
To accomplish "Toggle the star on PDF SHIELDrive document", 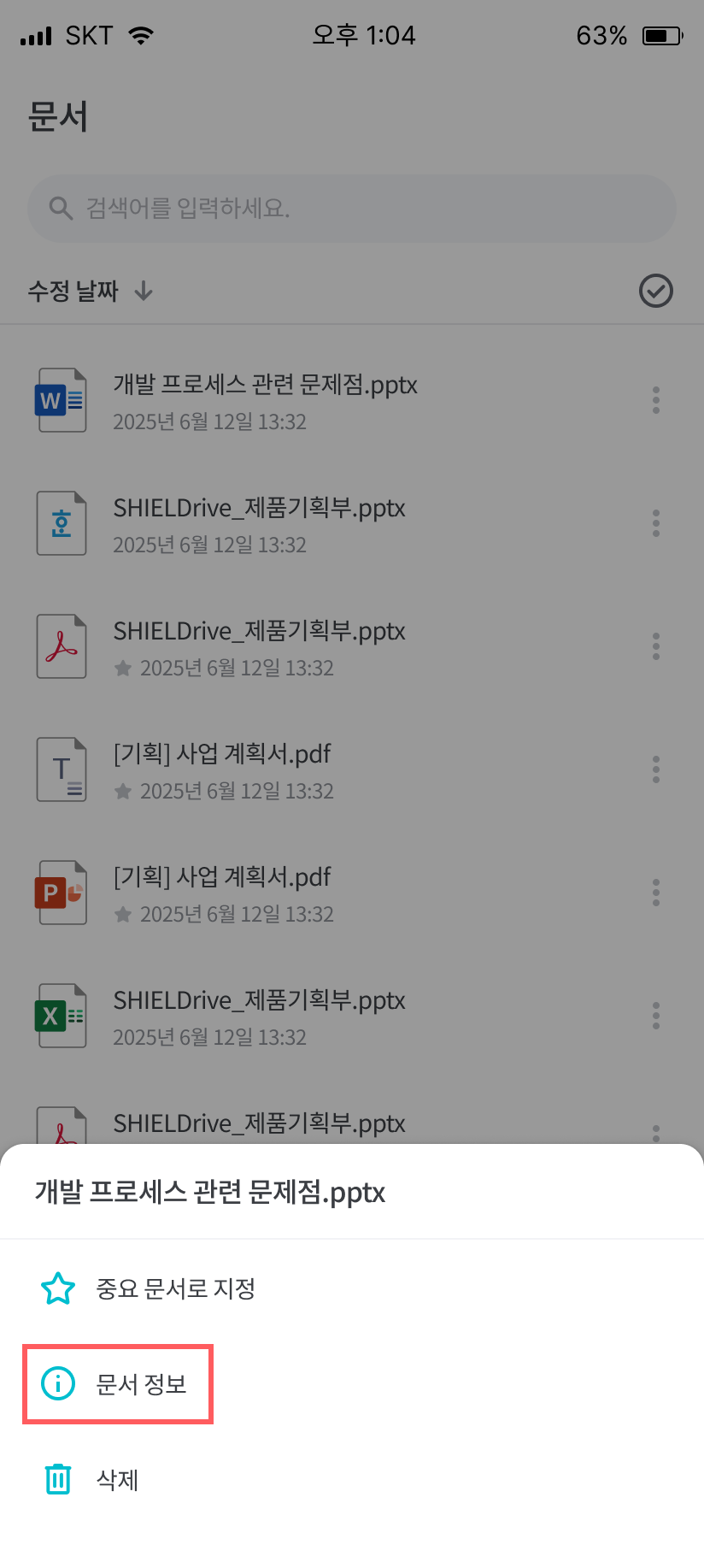I will click(124, 668).
